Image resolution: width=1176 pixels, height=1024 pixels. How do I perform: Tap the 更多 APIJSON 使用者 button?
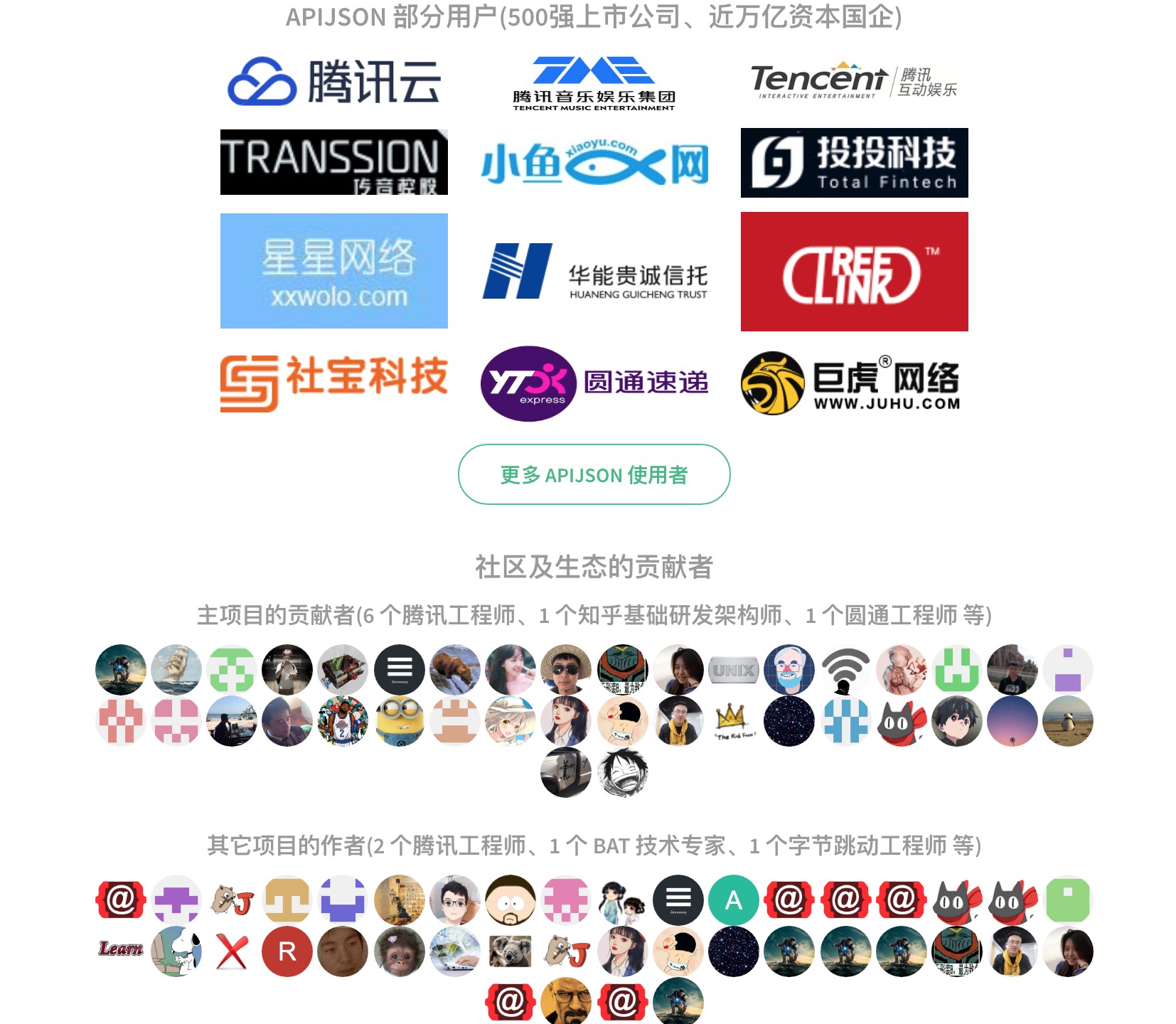pos(594,474)
